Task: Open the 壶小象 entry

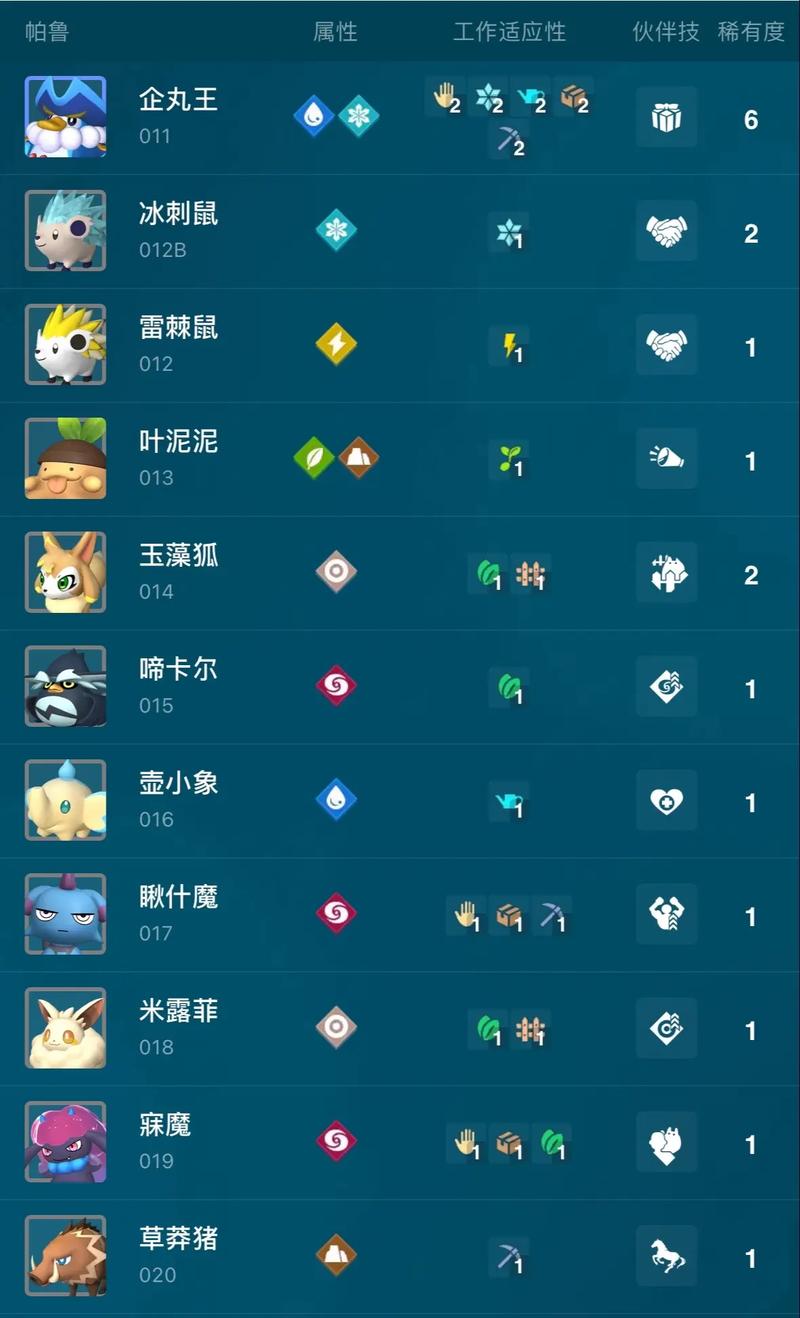Action: (178, 800)
